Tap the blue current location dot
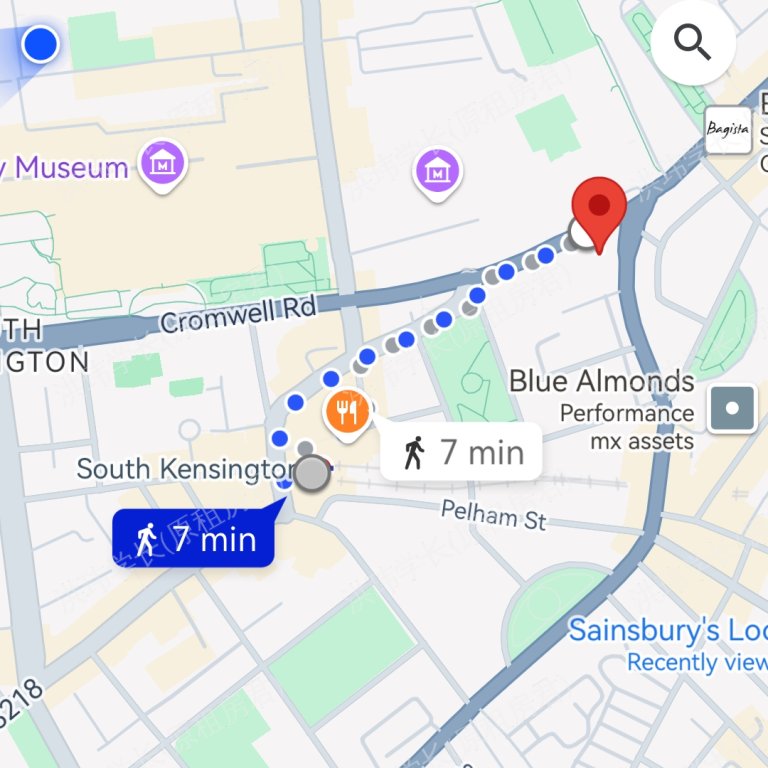The height and width of the screenshot is (768, 768). coord(40,44)
